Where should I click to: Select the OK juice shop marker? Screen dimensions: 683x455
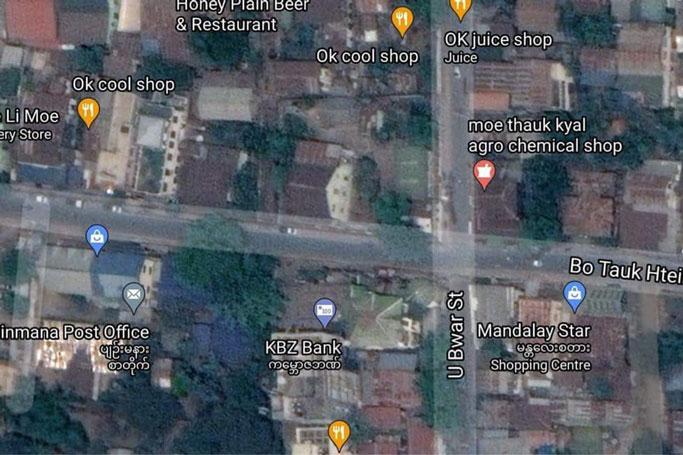coord(460,9)
